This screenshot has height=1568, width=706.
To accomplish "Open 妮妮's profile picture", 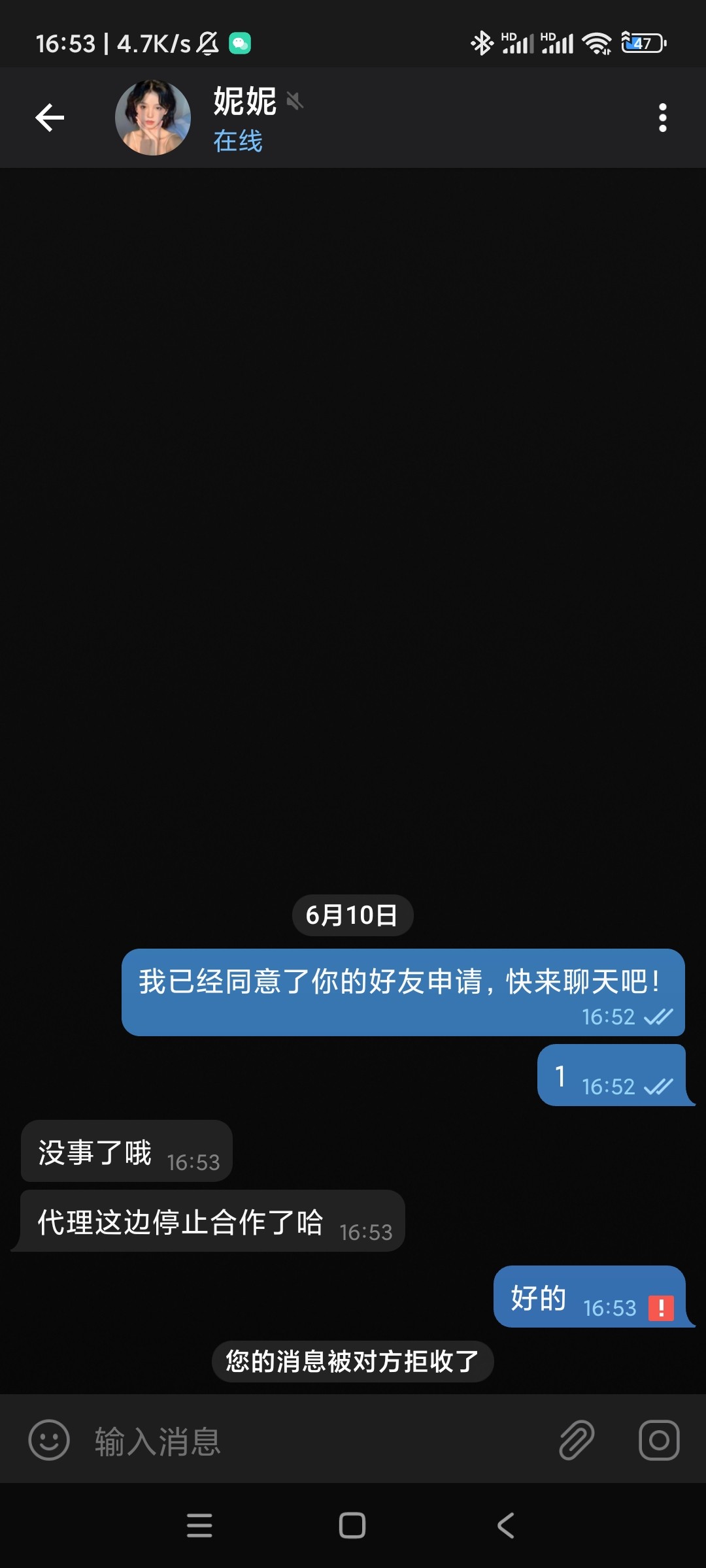I will pyautogui.click(x=152, y=118).
